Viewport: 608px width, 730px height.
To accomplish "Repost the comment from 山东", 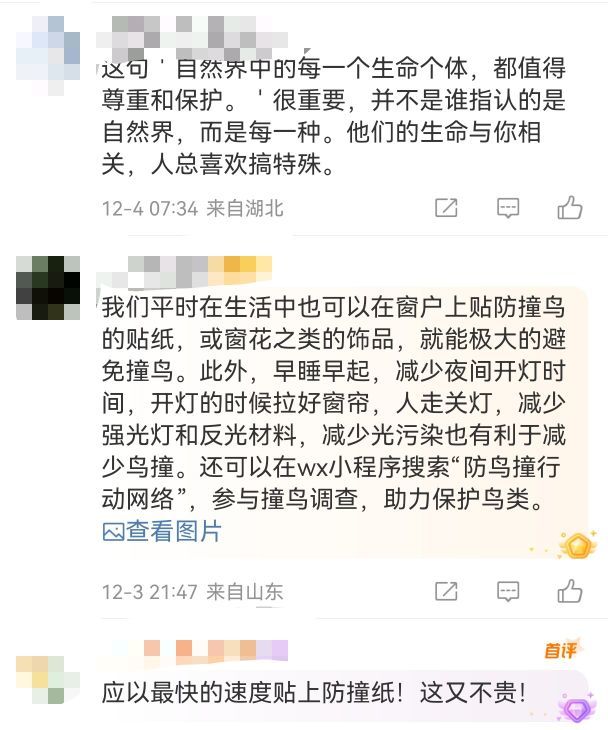I will (446, 591).
